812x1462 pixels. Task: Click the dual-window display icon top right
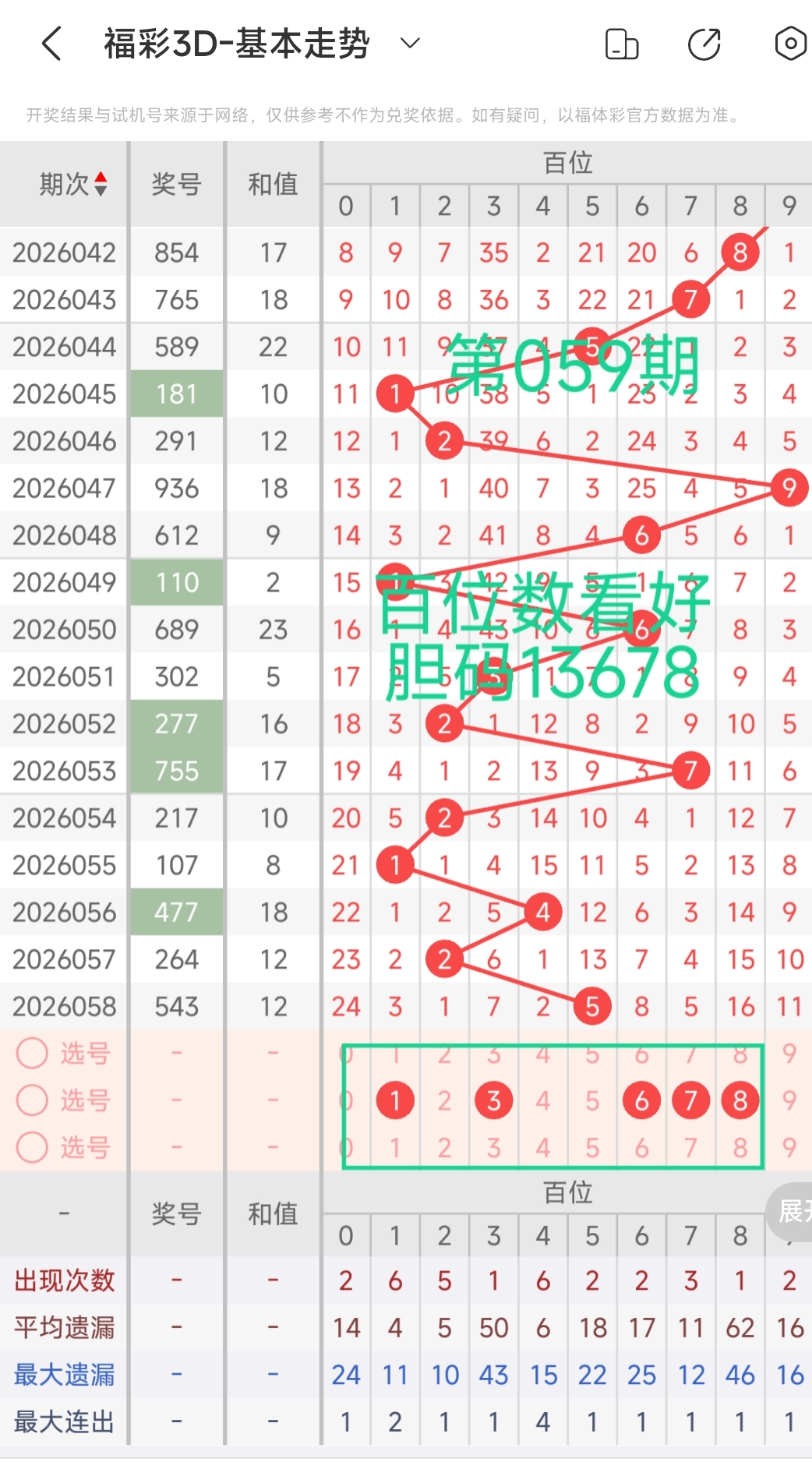point(621,44)
